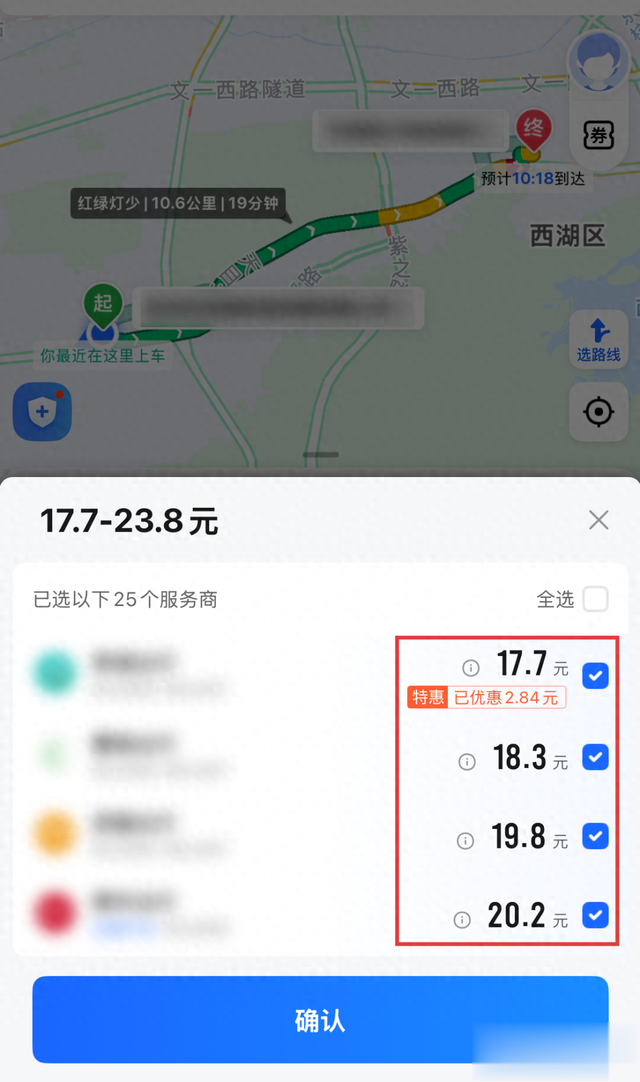View price details for 17.7元
This screenshot has height=1082, width=640.
(x=471, y=668)
